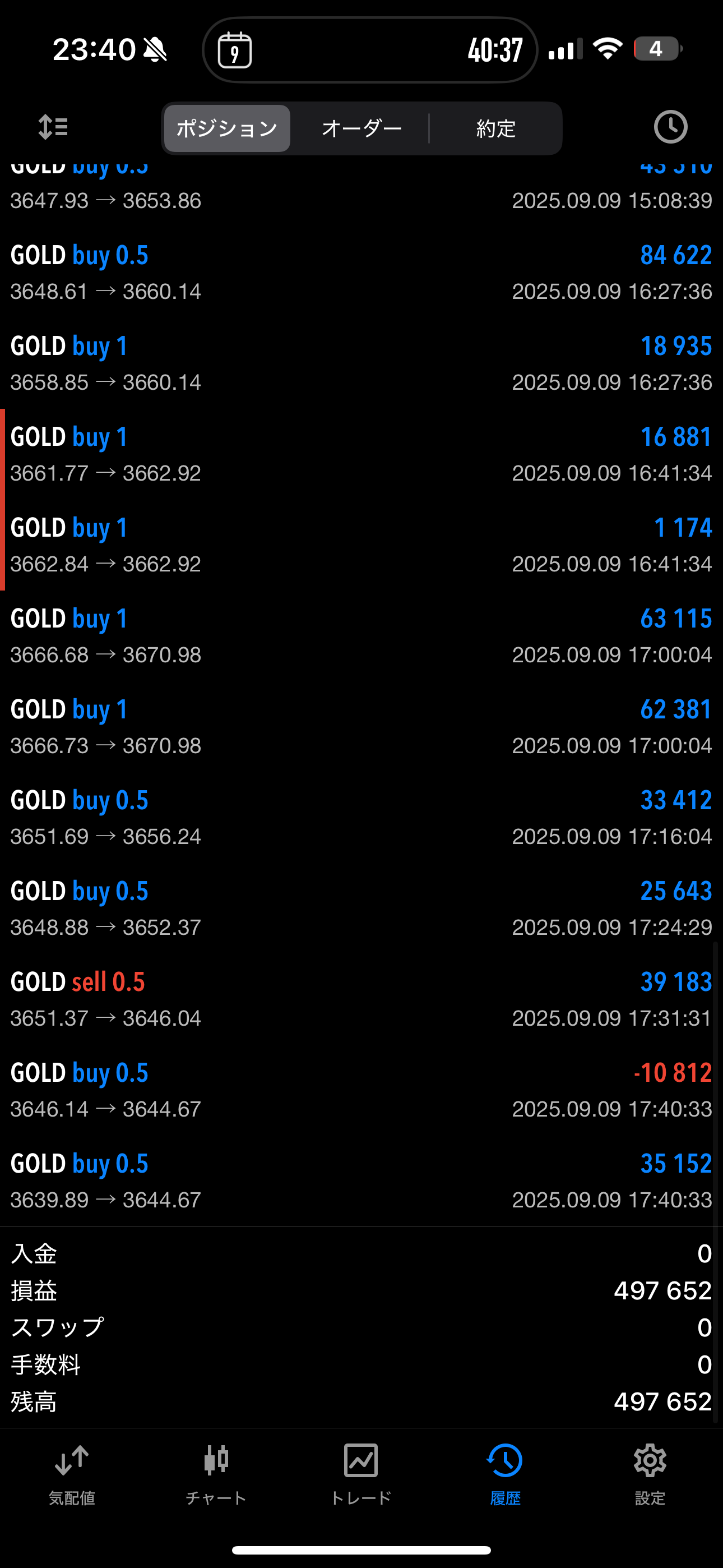
Task: Open the sort options icon
Action: tap(53, 128)
